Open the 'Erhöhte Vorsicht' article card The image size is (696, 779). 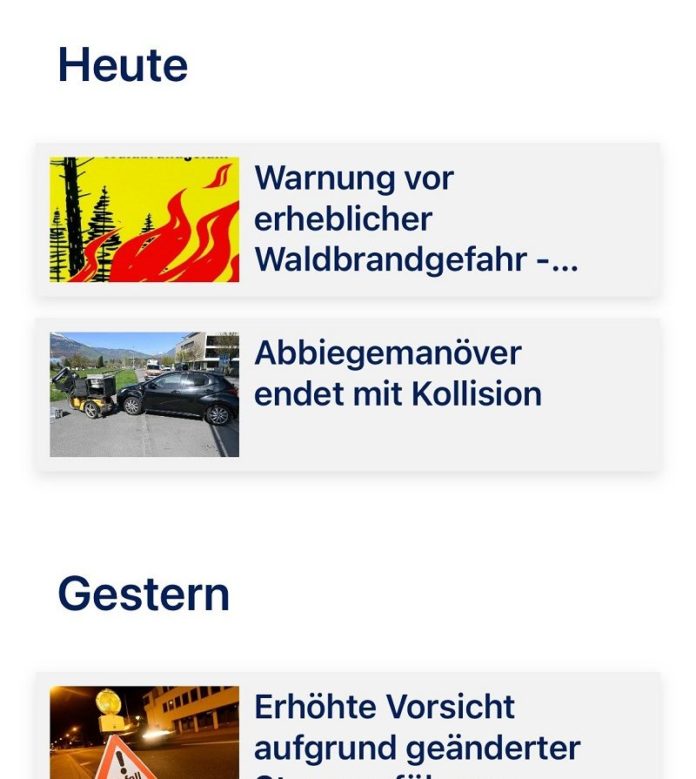point(416,728)
